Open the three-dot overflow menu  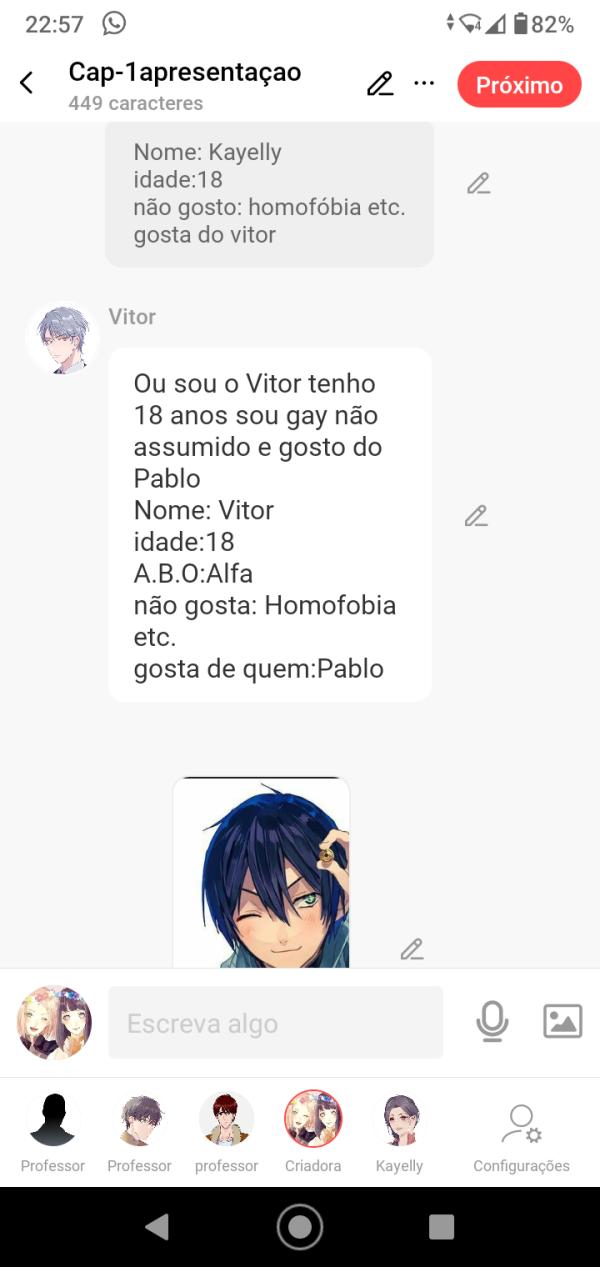424,84
